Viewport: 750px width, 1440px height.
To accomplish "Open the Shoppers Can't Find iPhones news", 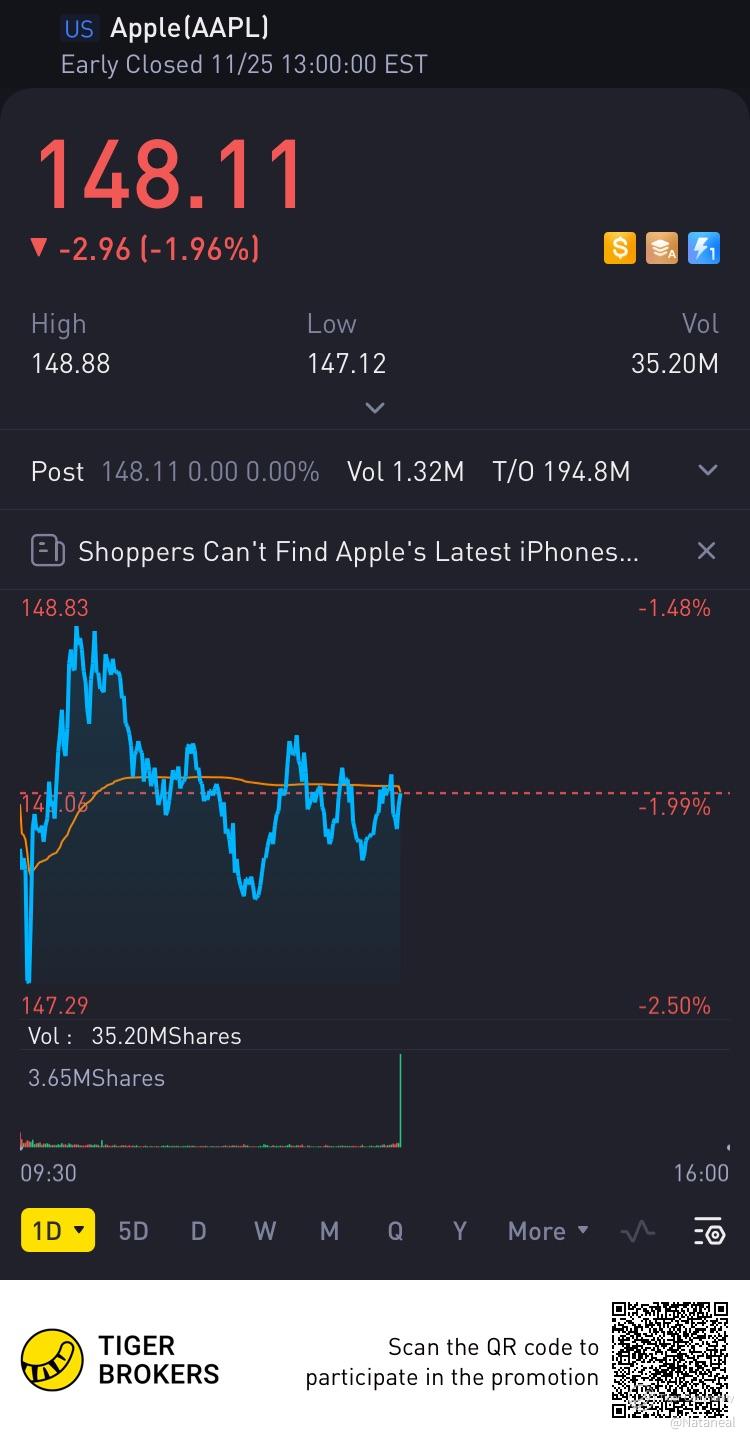I will 357,551.
